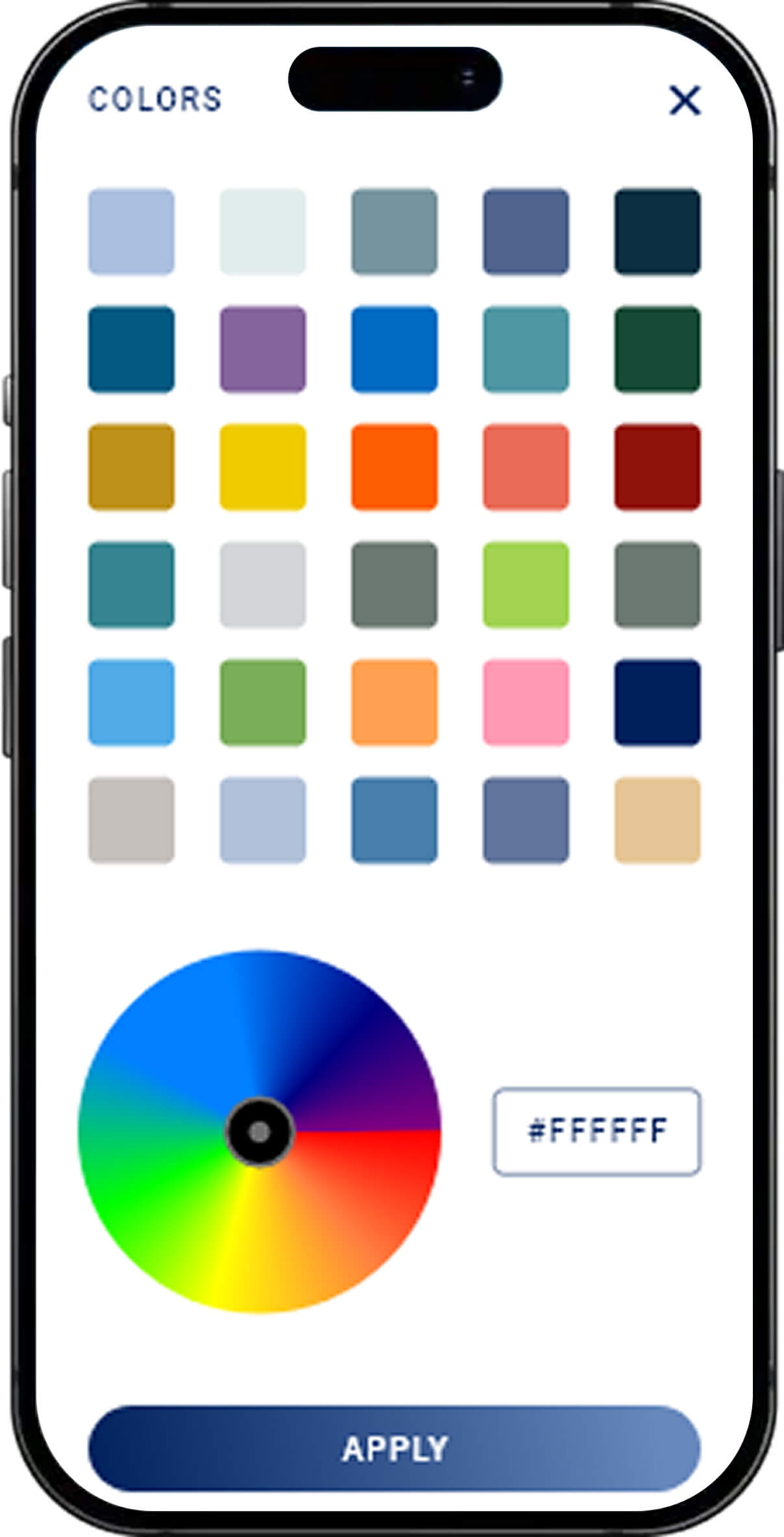
Task: Pick the pink swatch
Action: pyautogui.click(x=526, y=702)
